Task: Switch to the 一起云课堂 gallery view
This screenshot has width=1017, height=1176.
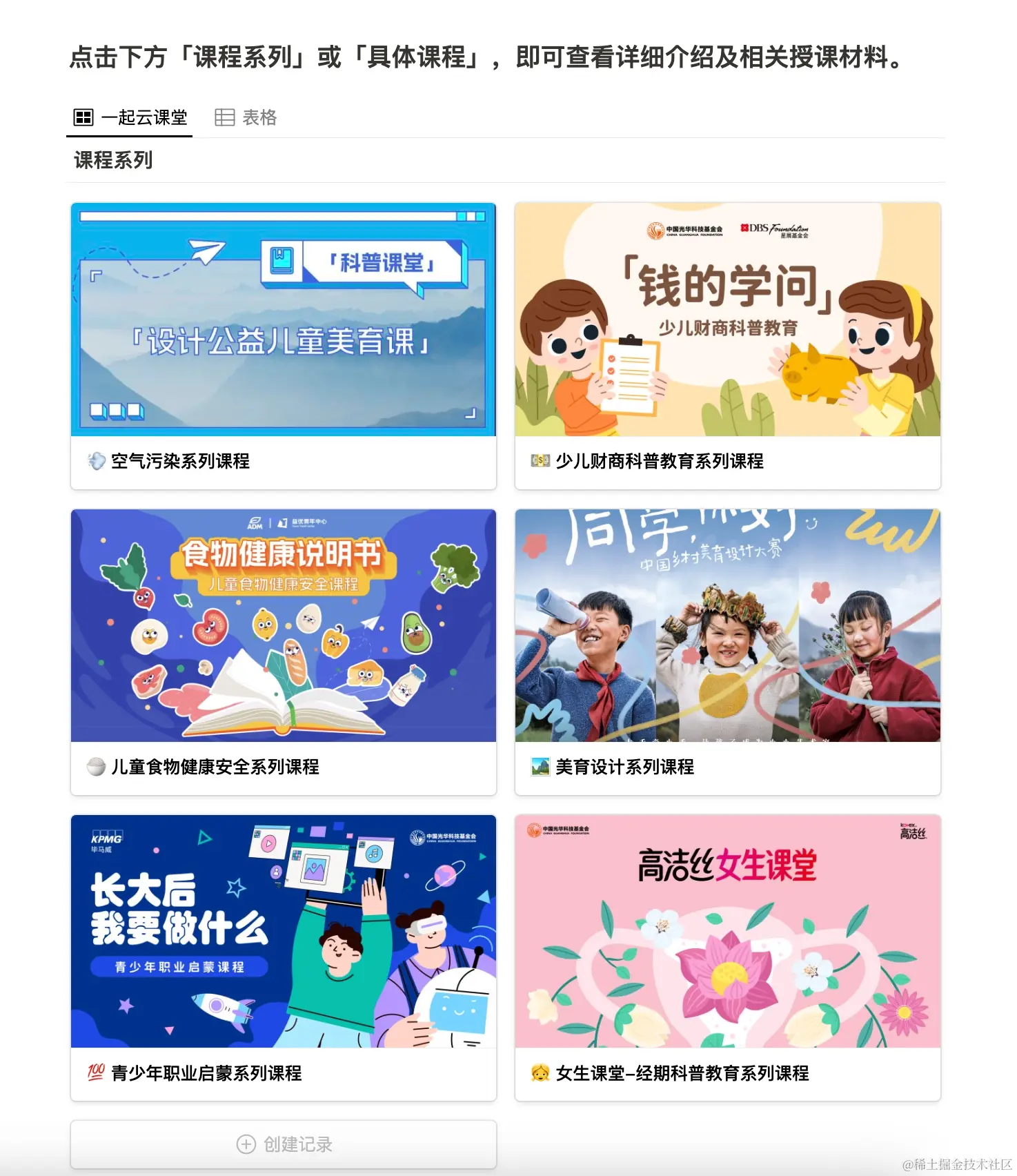Action: tap(131, 117)
